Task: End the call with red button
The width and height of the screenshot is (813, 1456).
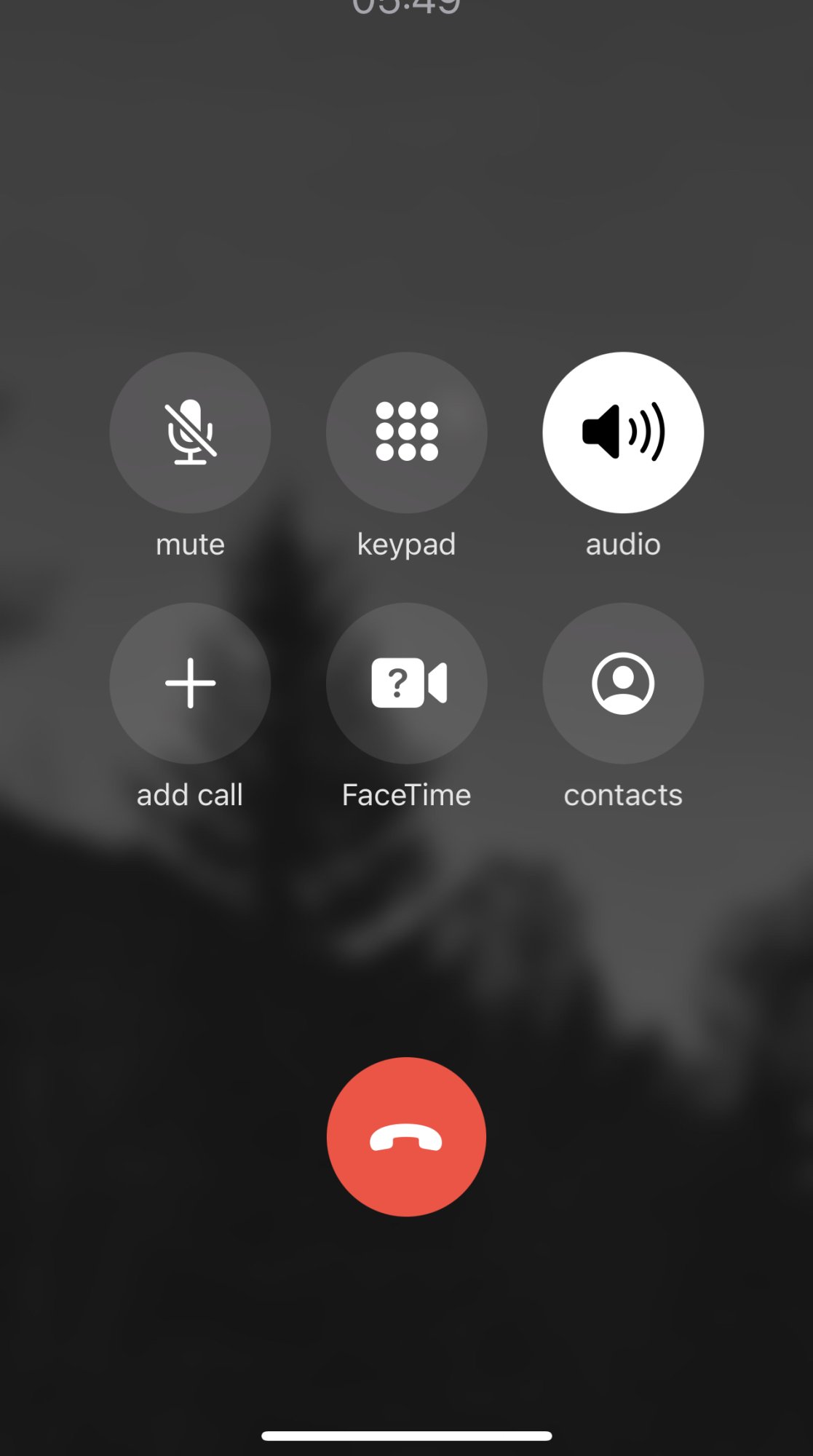Action: click(x=406, y=1136)
